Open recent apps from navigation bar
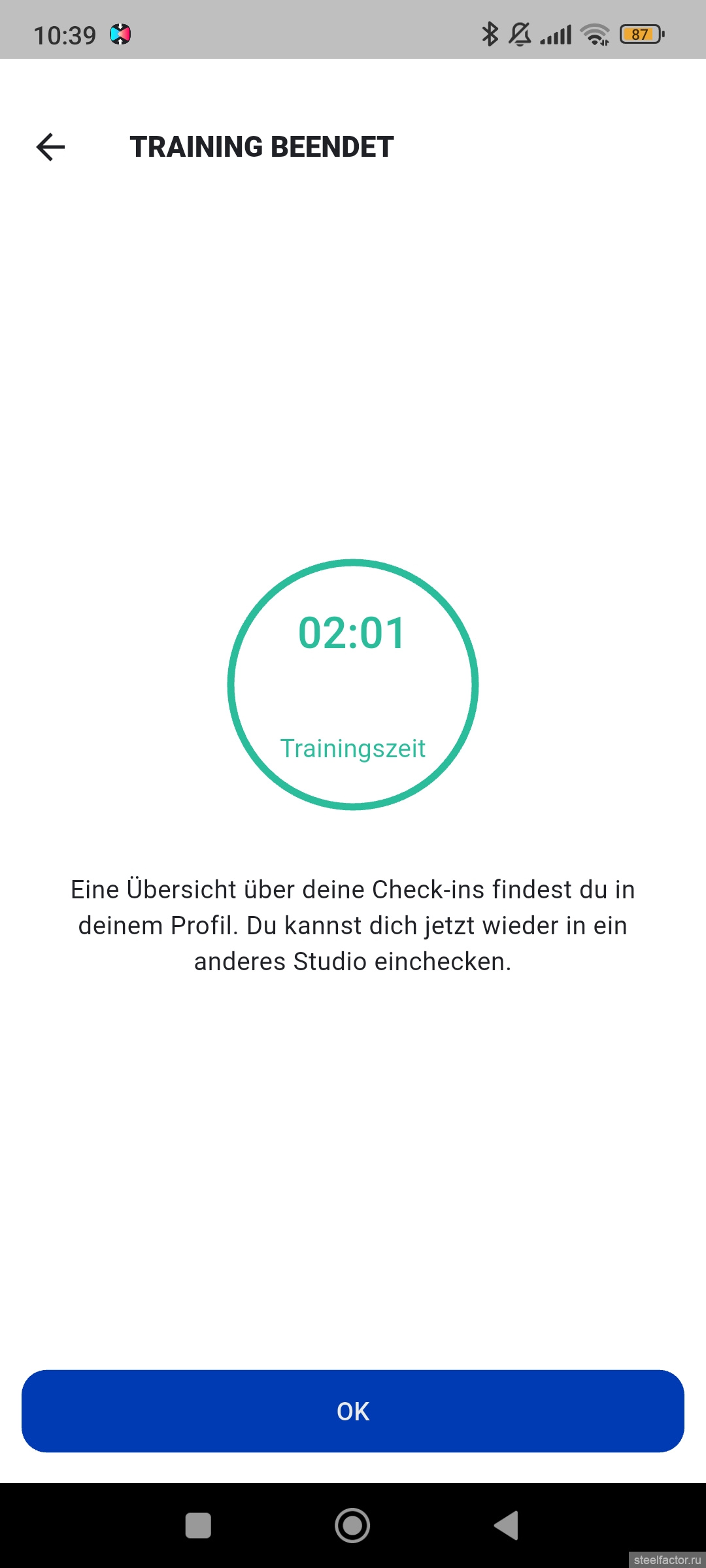Image resolution: width=706 pixels, height=1568 pixels. (x=198, y=1526)
